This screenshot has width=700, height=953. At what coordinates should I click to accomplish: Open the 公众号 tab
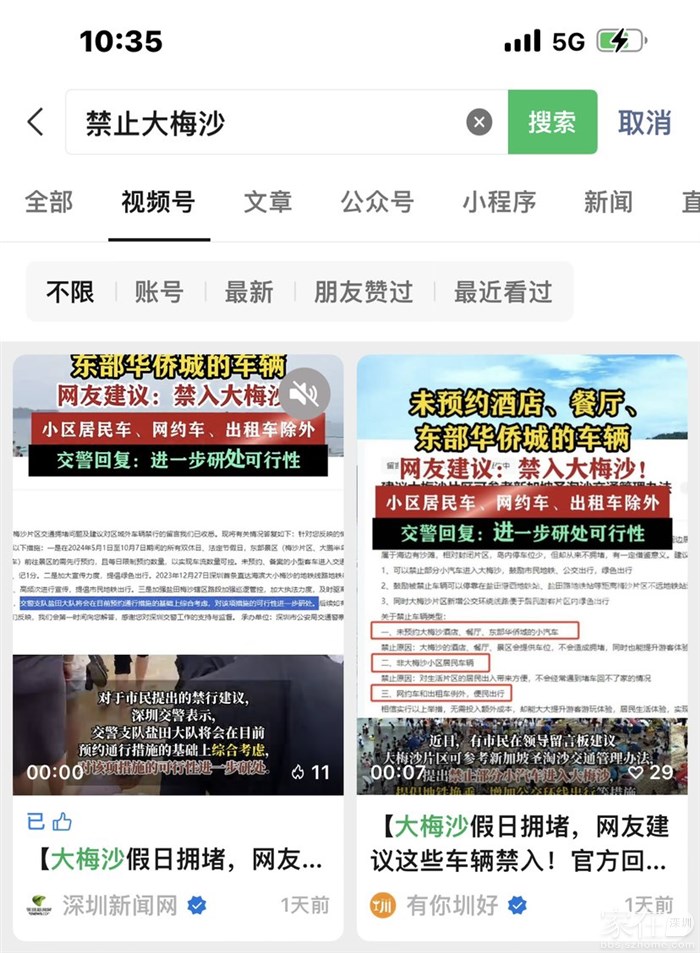pyautogui.click(x=377, y=202)
